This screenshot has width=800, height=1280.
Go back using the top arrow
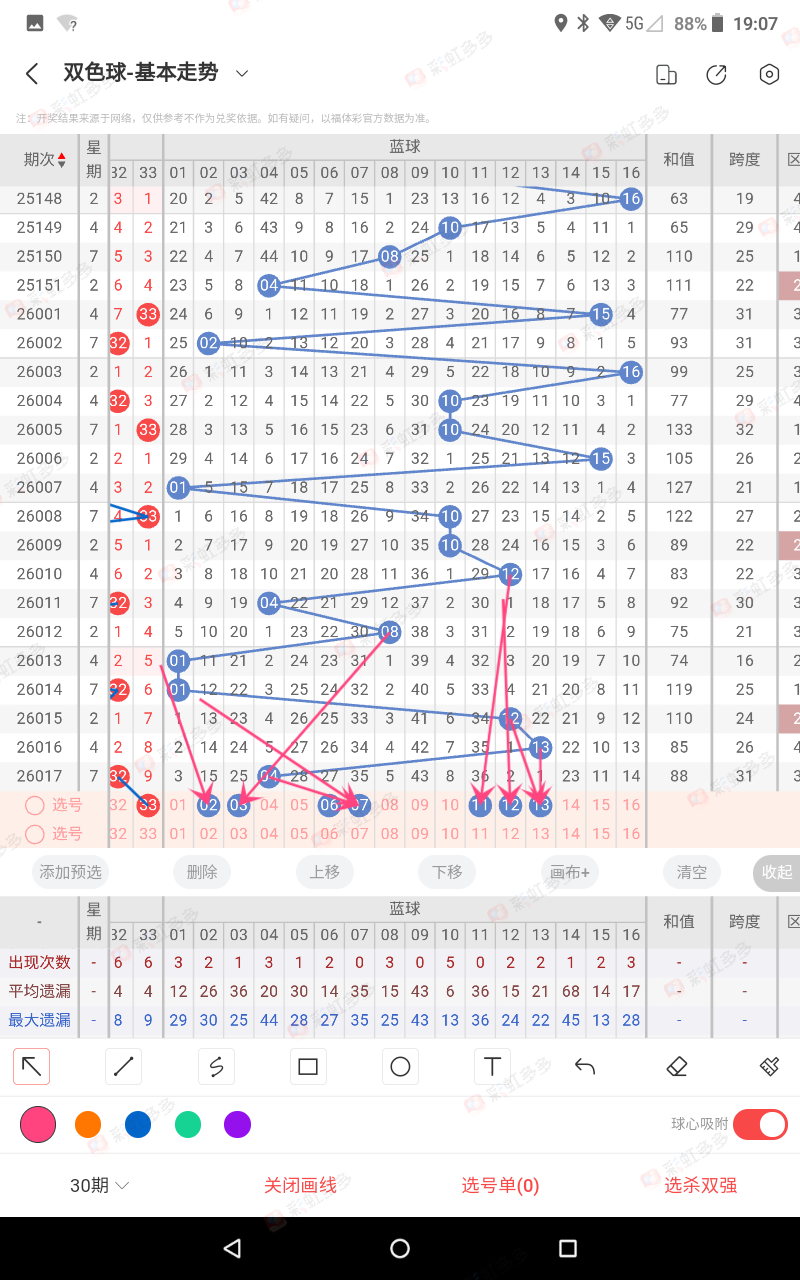(32, 74)
